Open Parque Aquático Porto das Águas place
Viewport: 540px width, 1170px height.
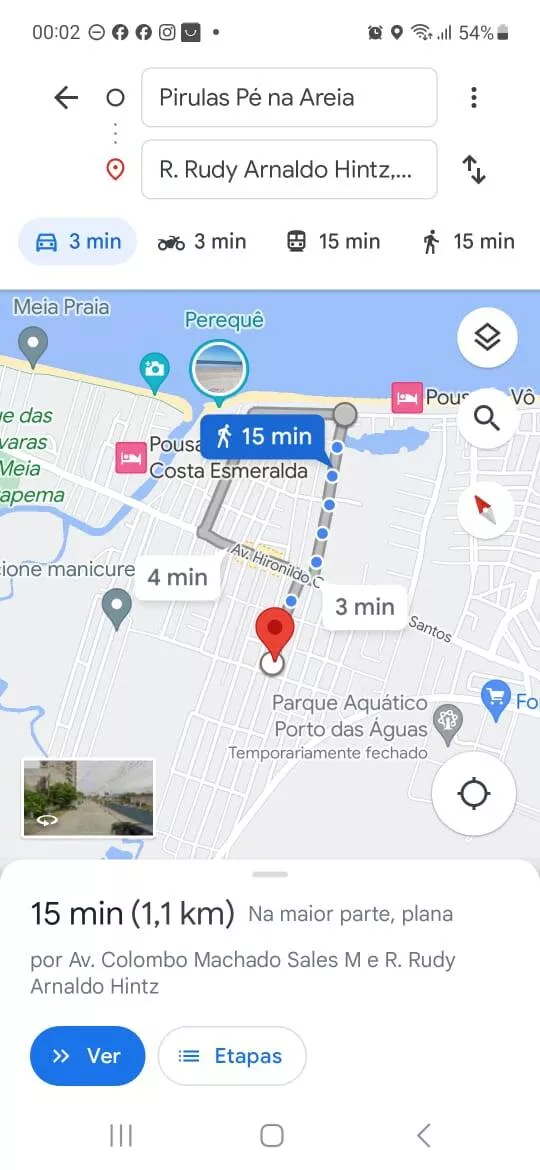[351, 715]
